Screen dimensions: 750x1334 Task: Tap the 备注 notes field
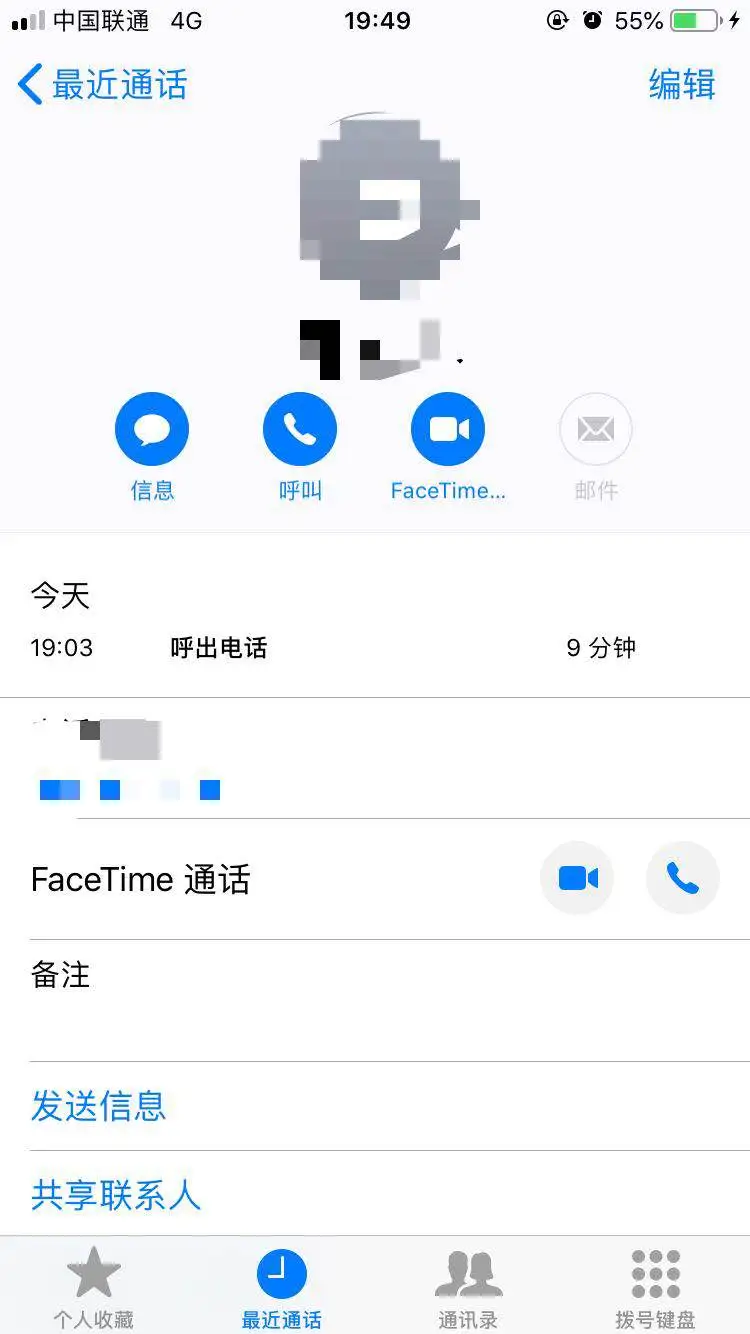(63, 975)
